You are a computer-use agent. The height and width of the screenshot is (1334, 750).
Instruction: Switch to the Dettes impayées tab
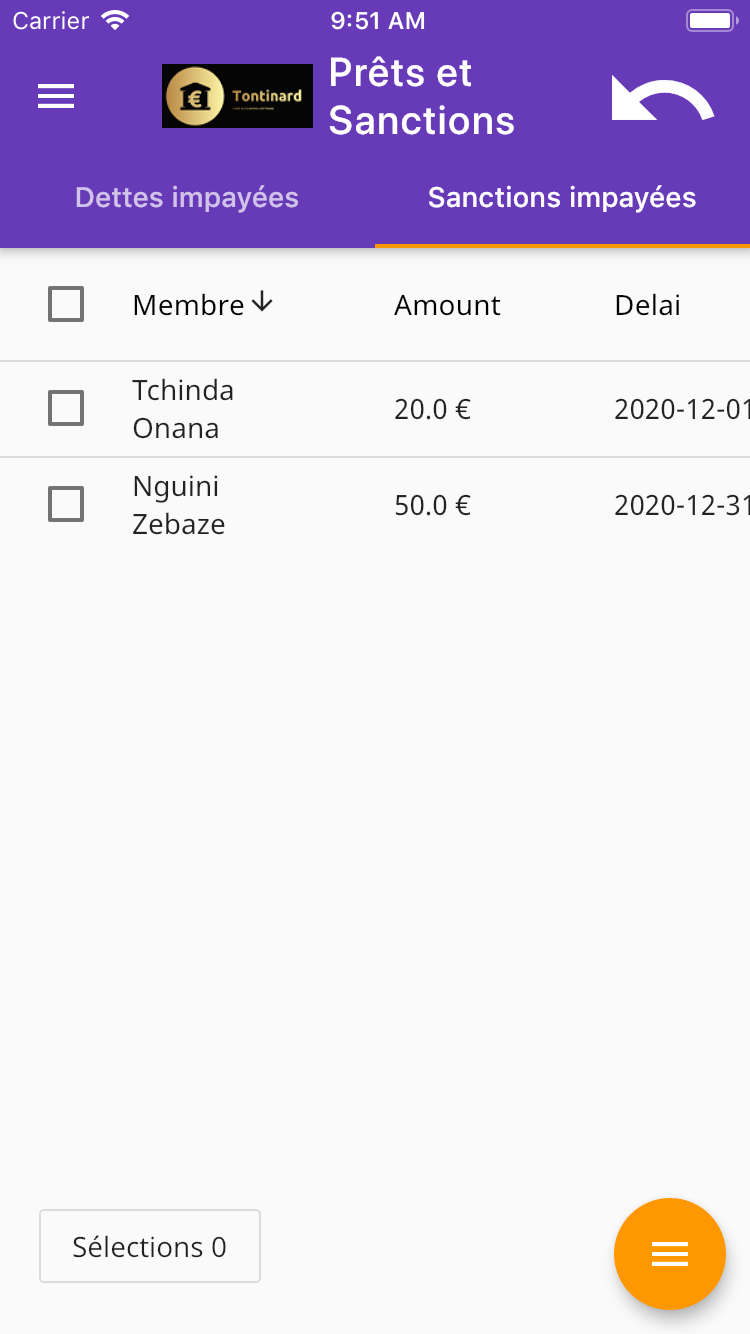coord(187,198)
